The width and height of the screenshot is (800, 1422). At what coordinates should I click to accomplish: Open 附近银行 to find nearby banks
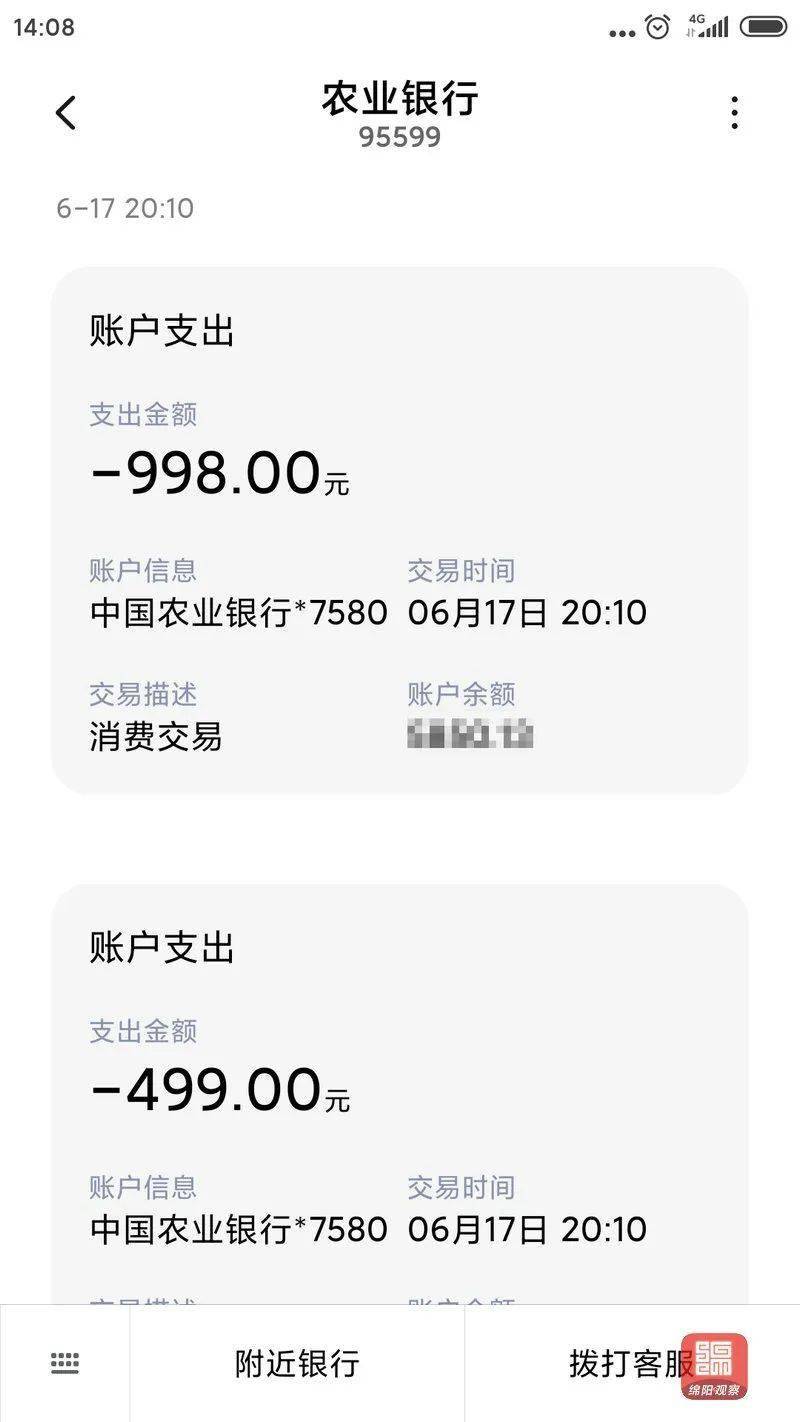(295, 1361)
